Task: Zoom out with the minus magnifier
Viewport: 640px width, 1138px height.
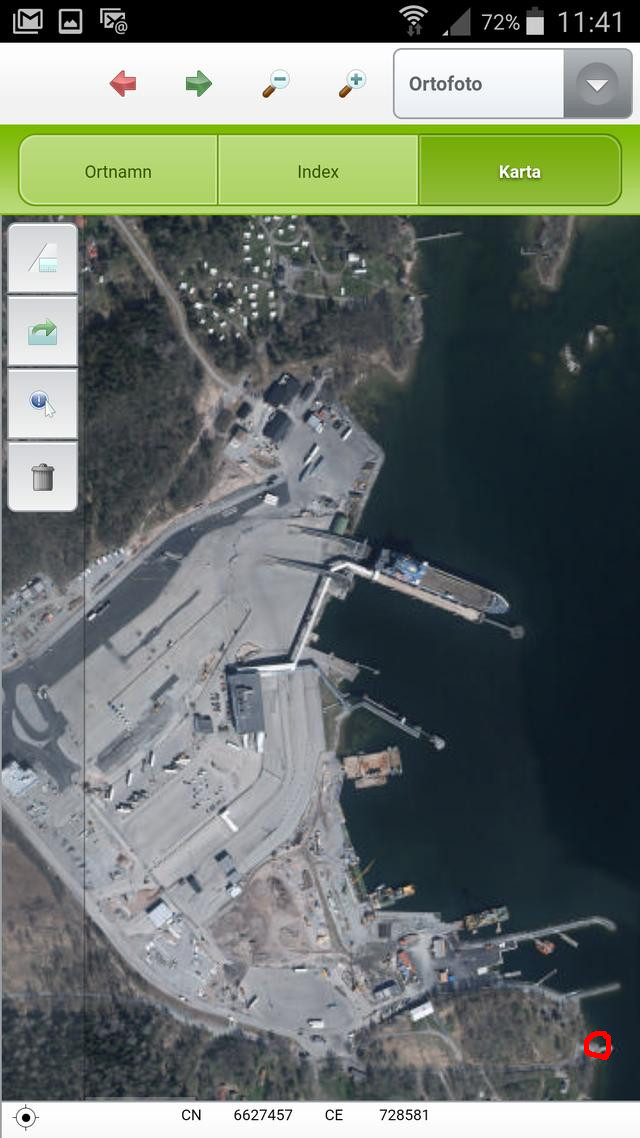Action: pos(276,83)
